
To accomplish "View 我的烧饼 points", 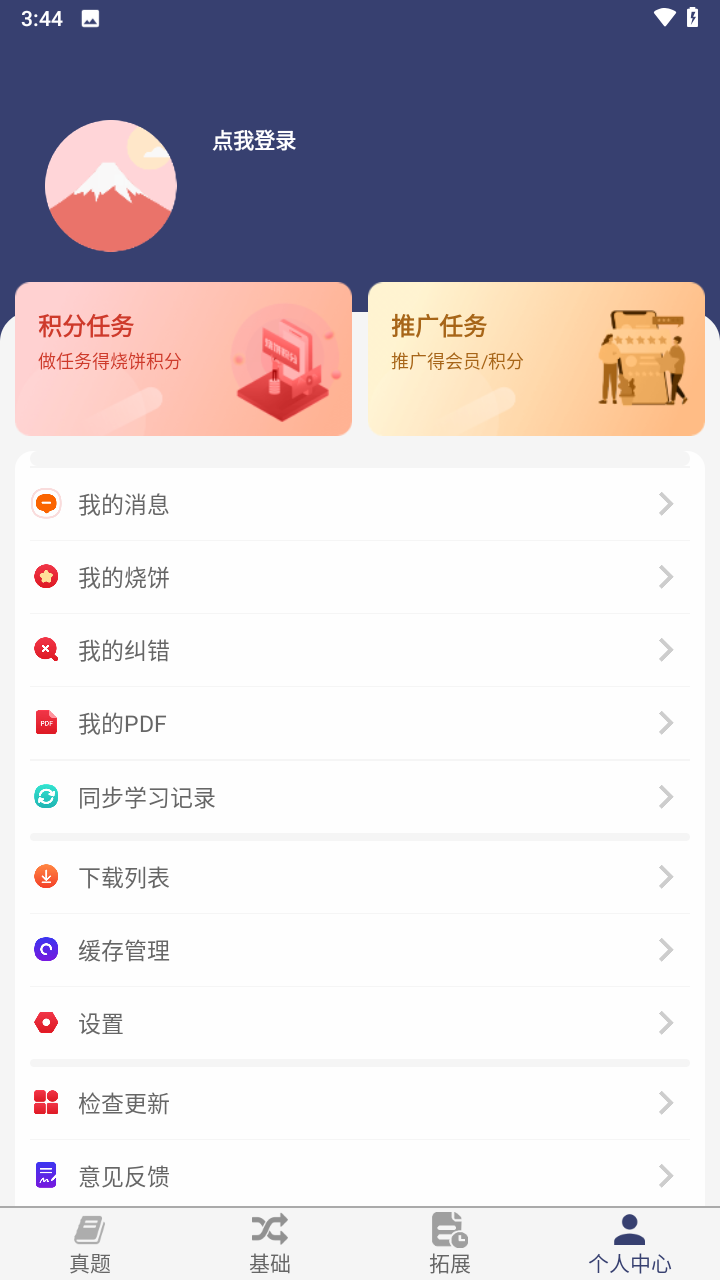I will coord(359,577).
